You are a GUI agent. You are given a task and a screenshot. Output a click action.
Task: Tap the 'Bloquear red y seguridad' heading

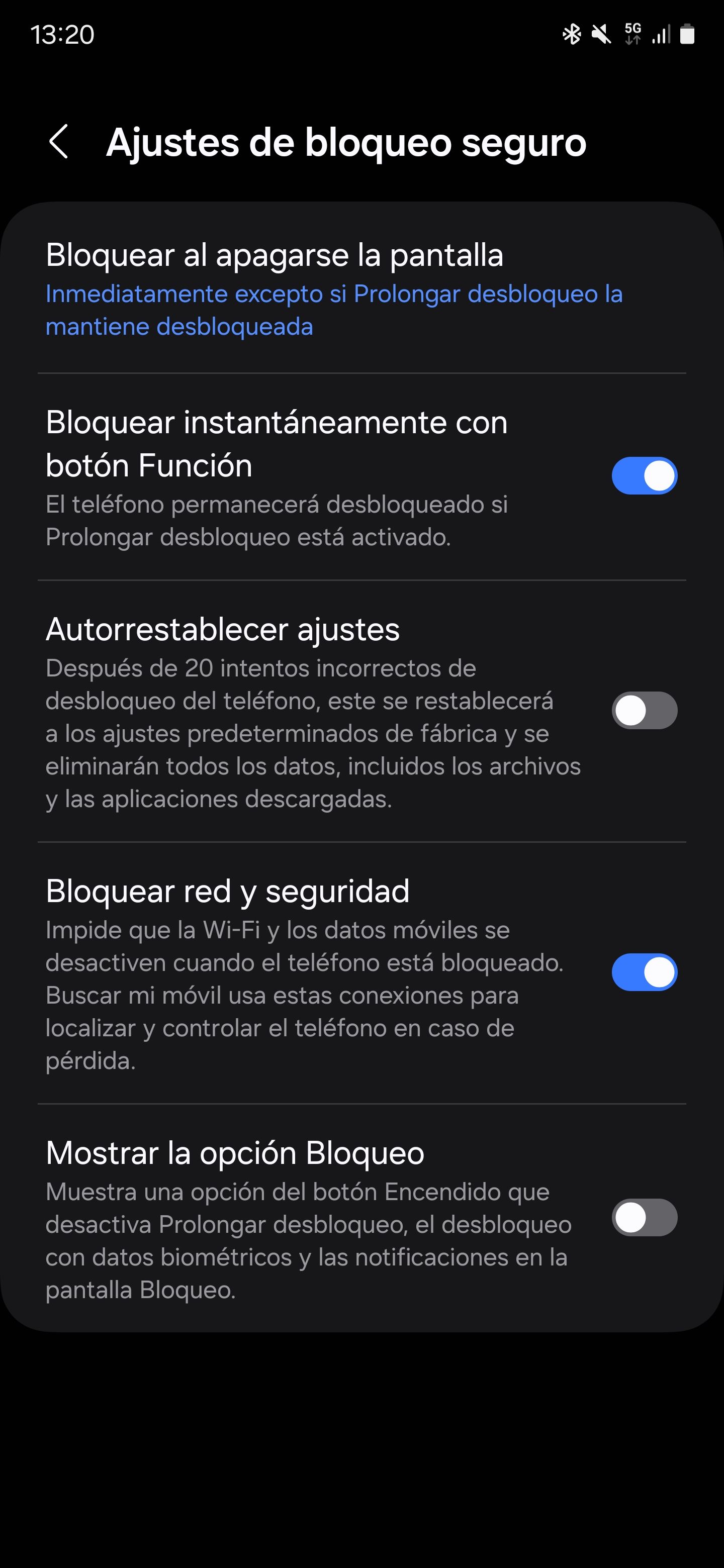[228, 891]
